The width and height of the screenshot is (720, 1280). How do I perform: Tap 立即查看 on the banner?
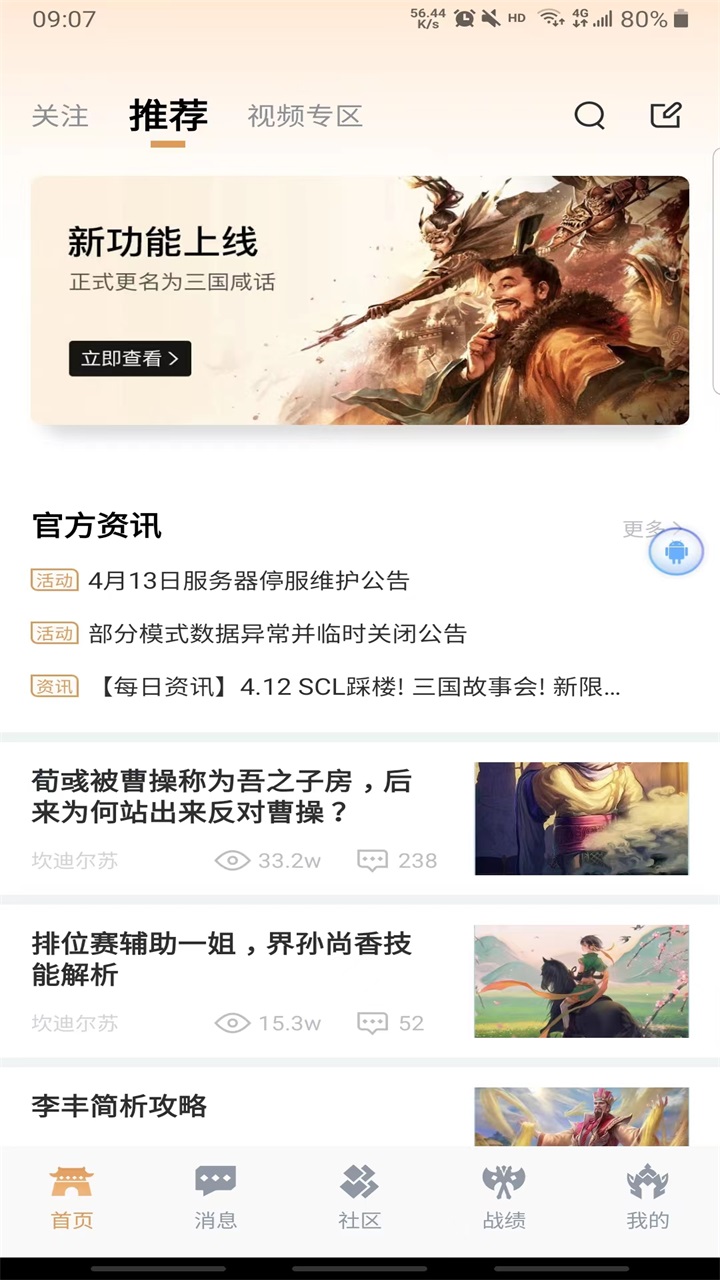click(x=129, y=358)
